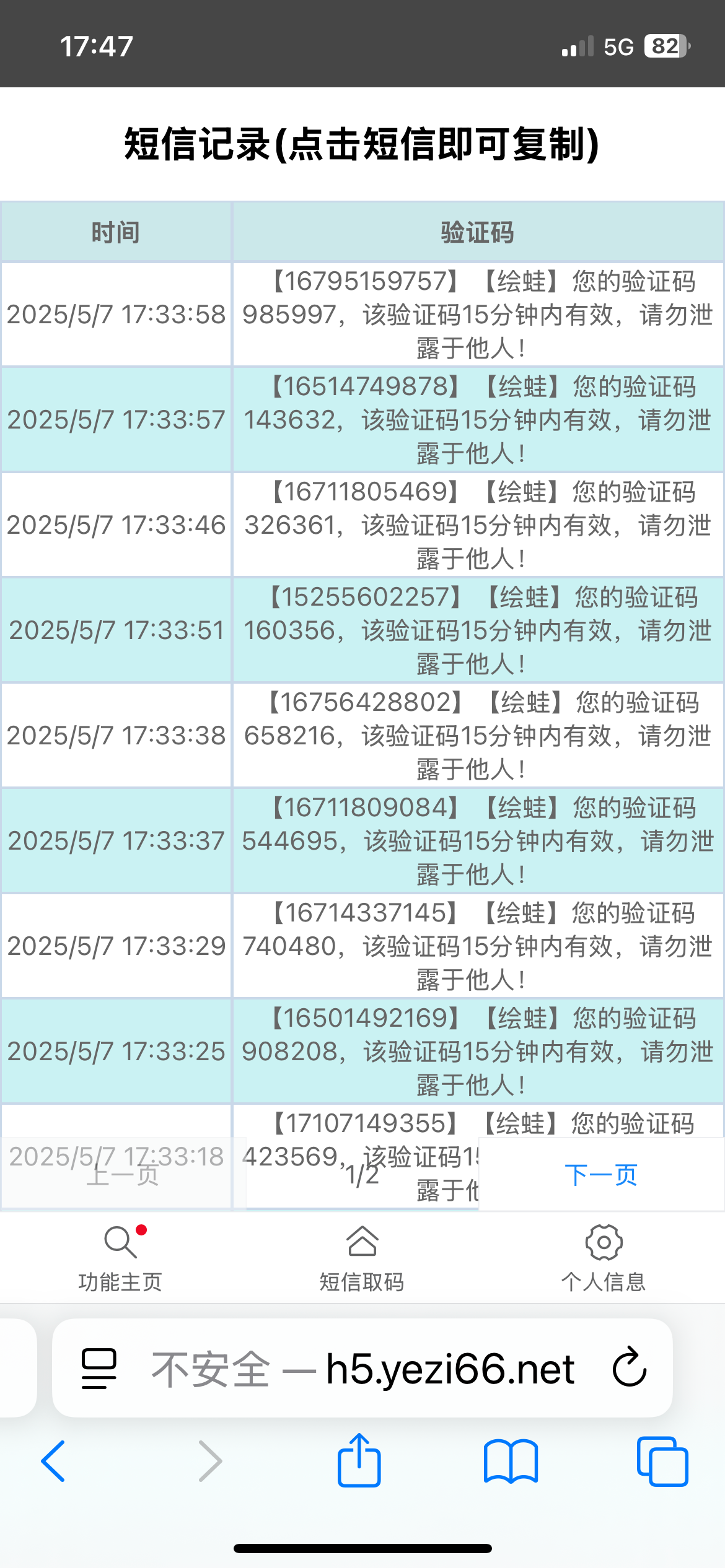Copy the SMS with code 544695
Viewport: 725px width, 1568px height.
478,841
